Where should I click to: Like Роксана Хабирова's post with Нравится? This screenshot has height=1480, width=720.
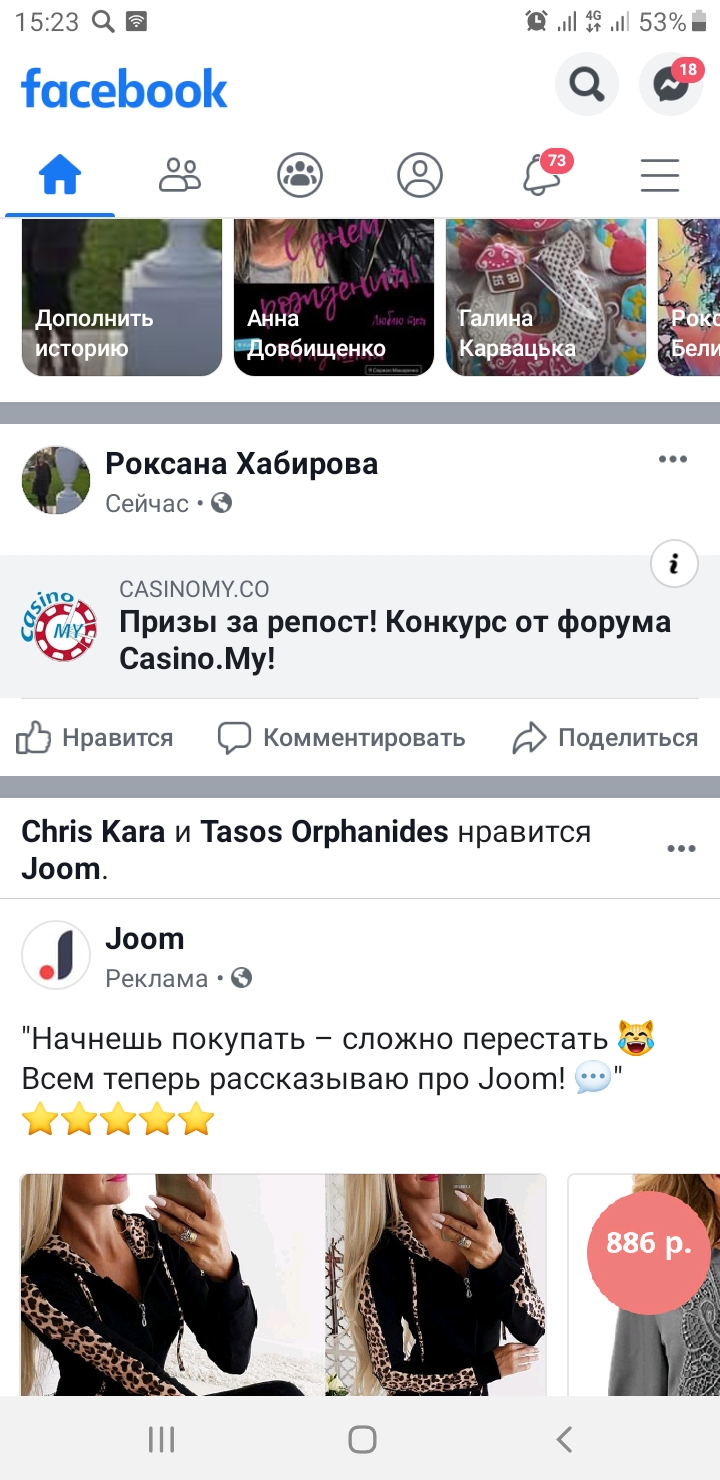95,738
